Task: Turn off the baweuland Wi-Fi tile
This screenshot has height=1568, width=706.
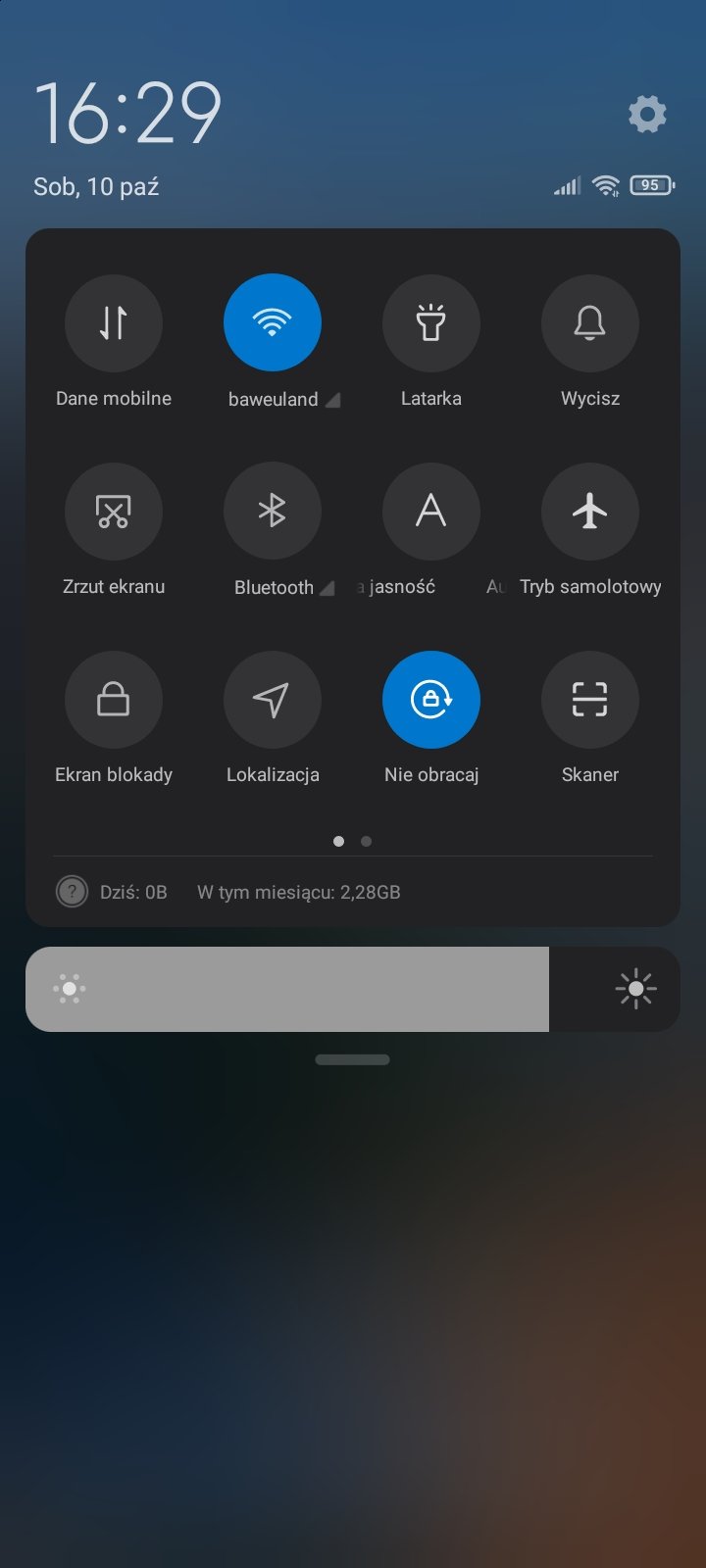Action: [x=273, y=322]
